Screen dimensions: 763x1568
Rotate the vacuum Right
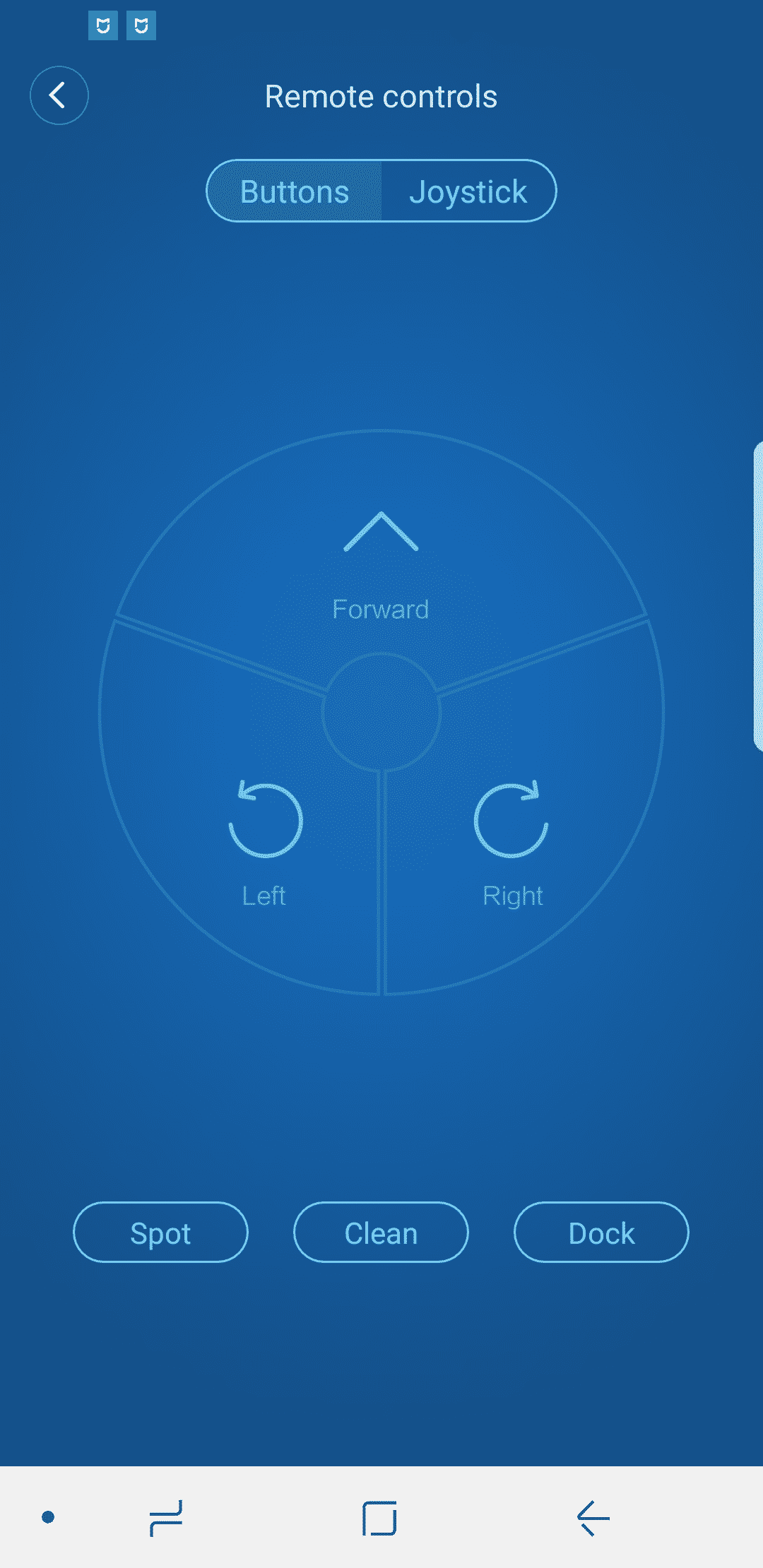coord(511,841)
